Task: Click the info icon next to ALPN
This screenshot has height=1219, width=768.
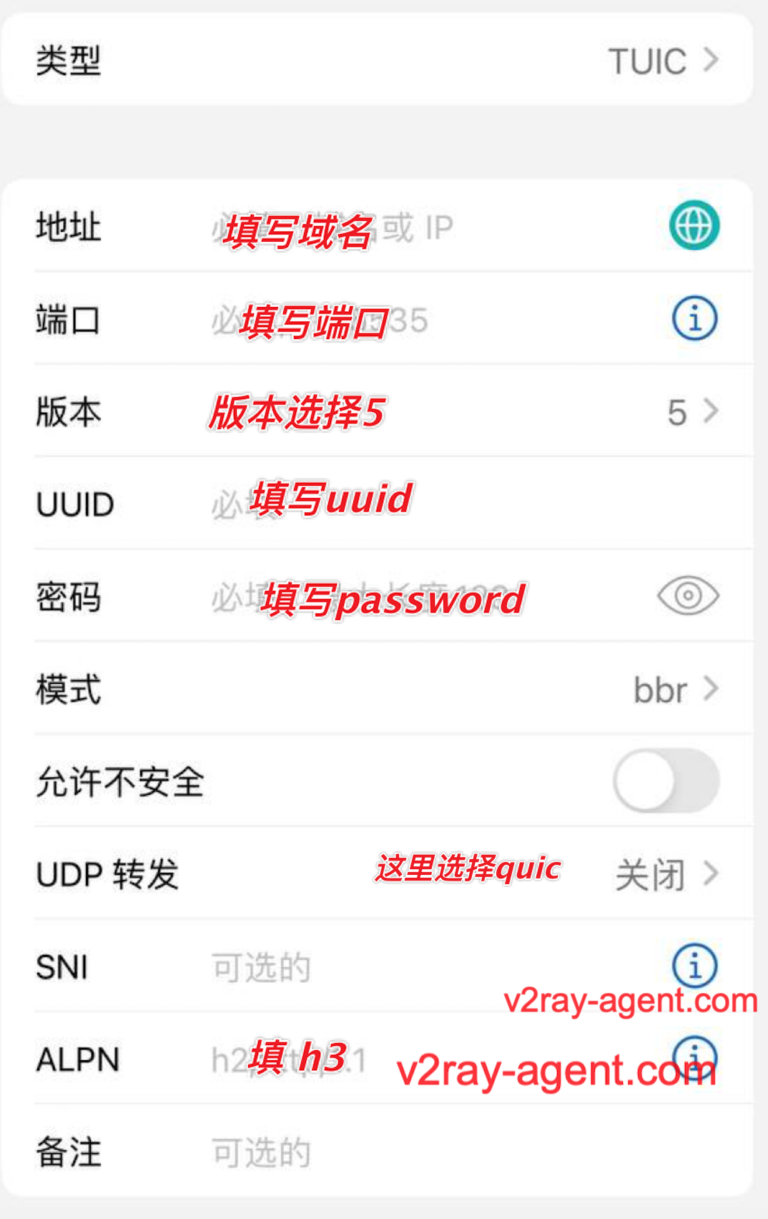Action: (x=694, y=1056)
